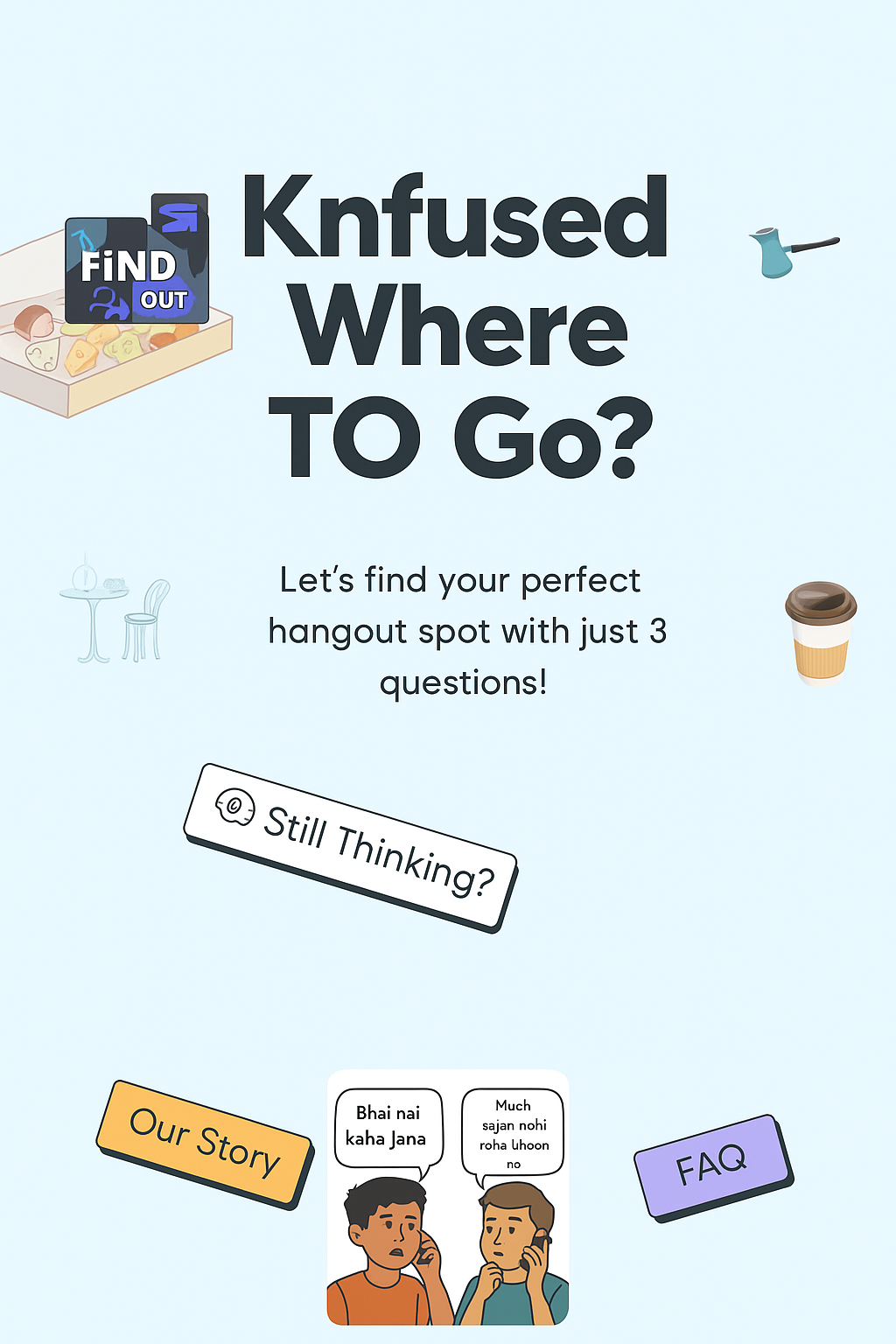
Task: Open the FAQ button
Action: 711,1165
